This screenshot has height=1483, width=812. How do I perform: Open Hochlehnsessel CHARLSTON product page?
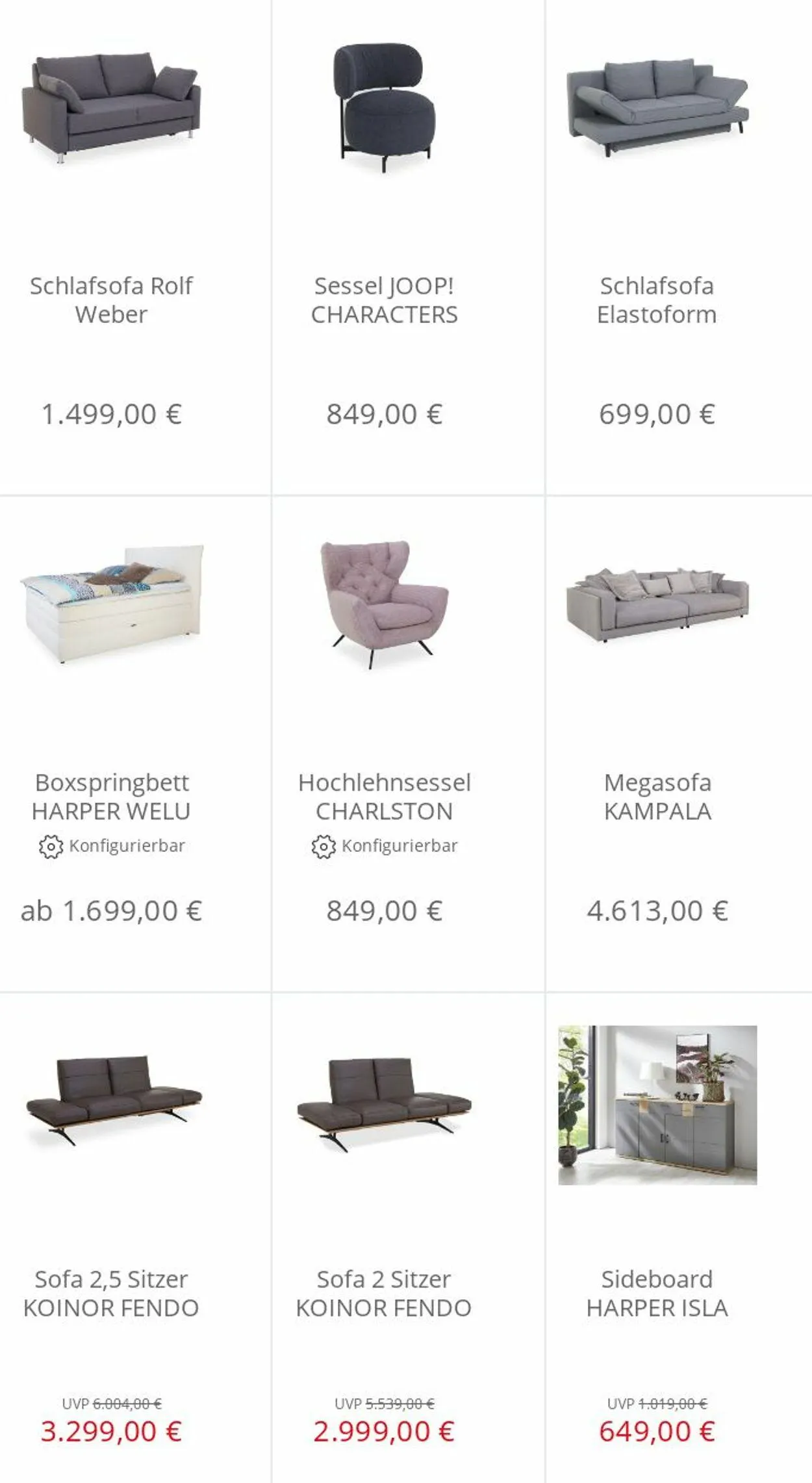pos(384,796)
